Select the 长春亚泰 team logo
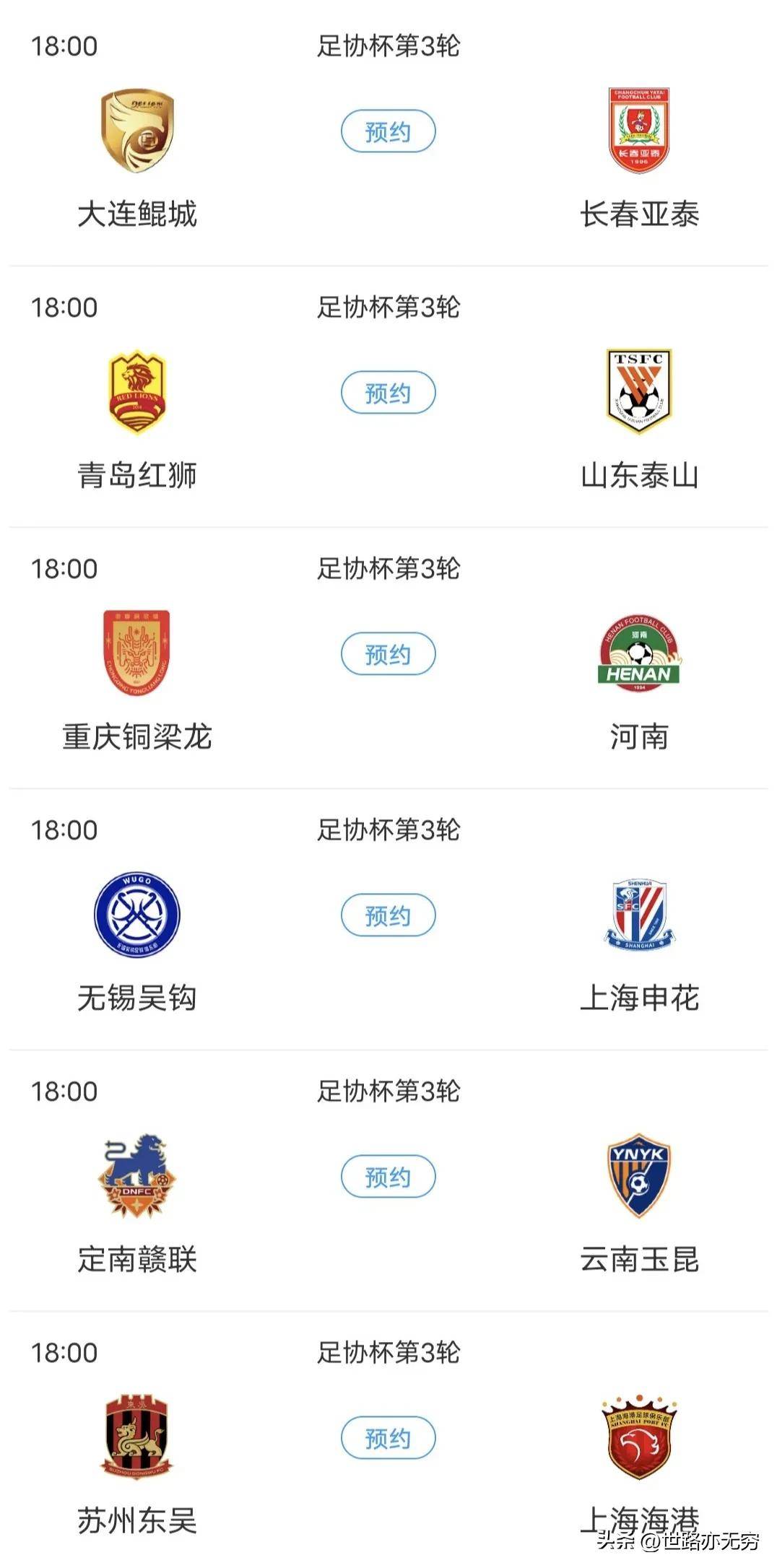 [639, 130]
